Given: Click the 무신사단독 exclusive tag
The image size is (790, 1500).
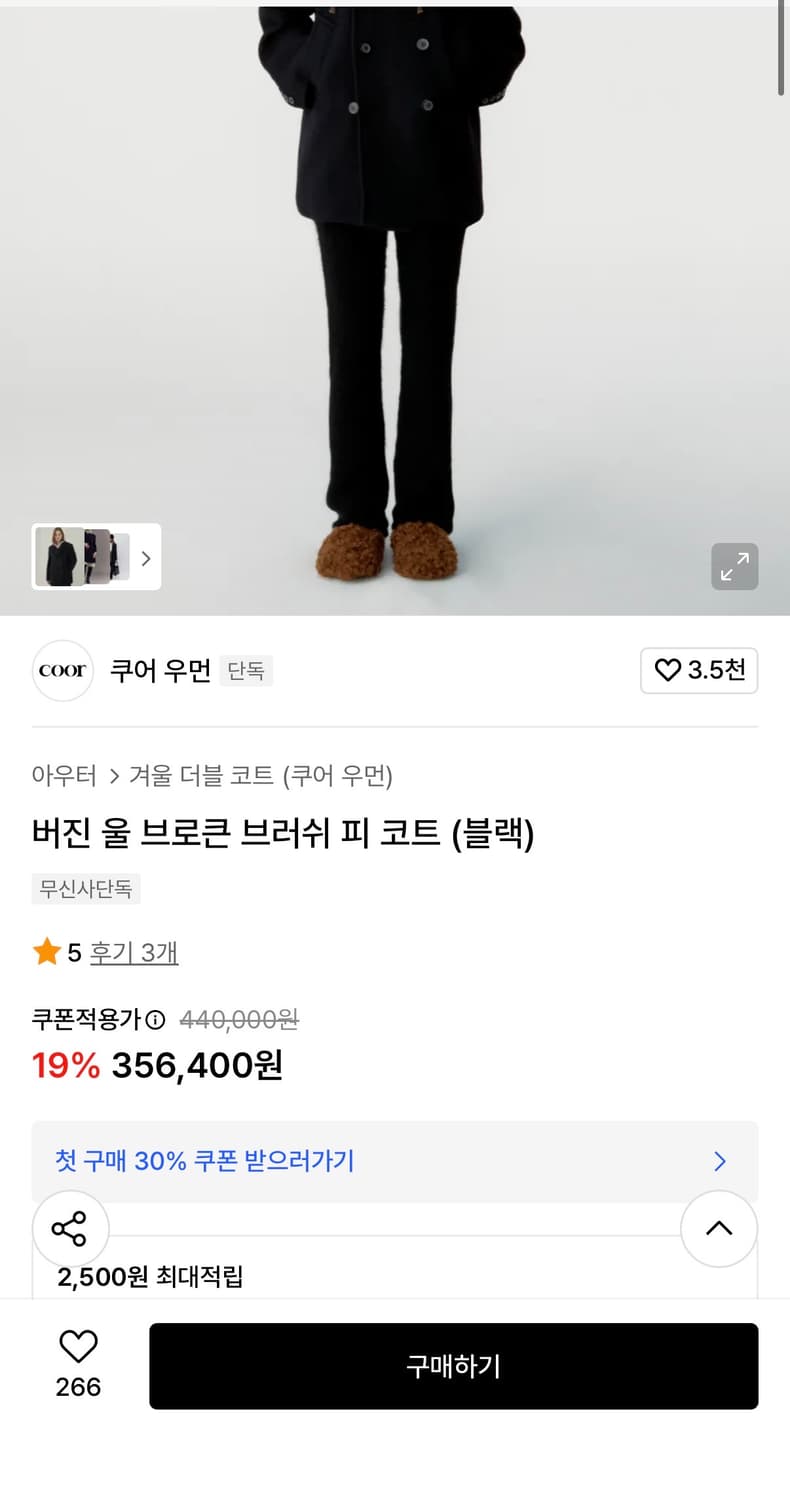Looking at the screenshot, I should point(85,889).
